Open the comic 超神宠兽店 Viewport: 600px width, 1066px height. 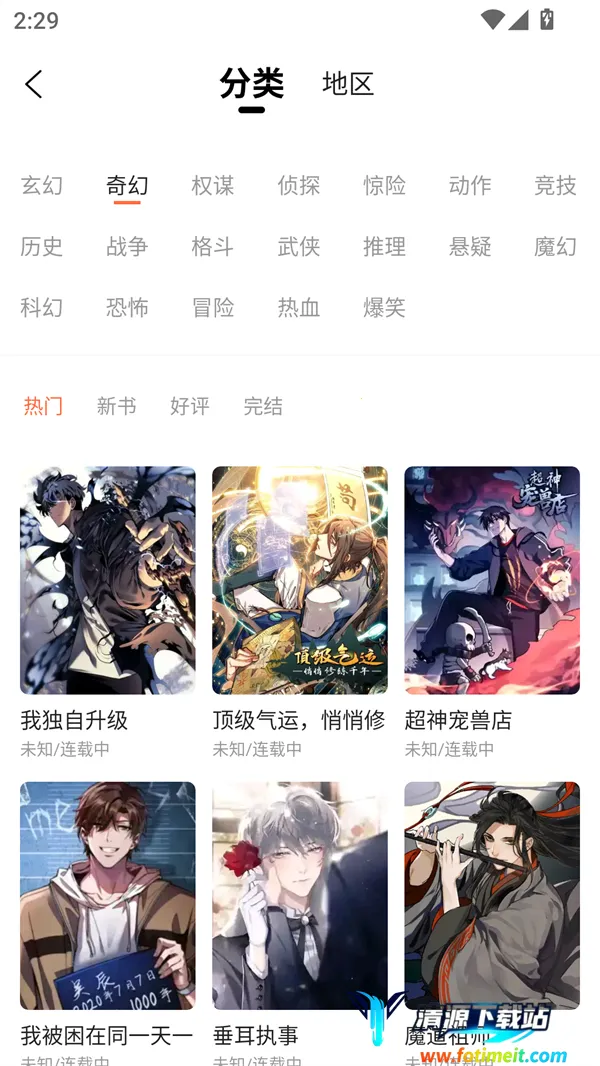(492, 580)
